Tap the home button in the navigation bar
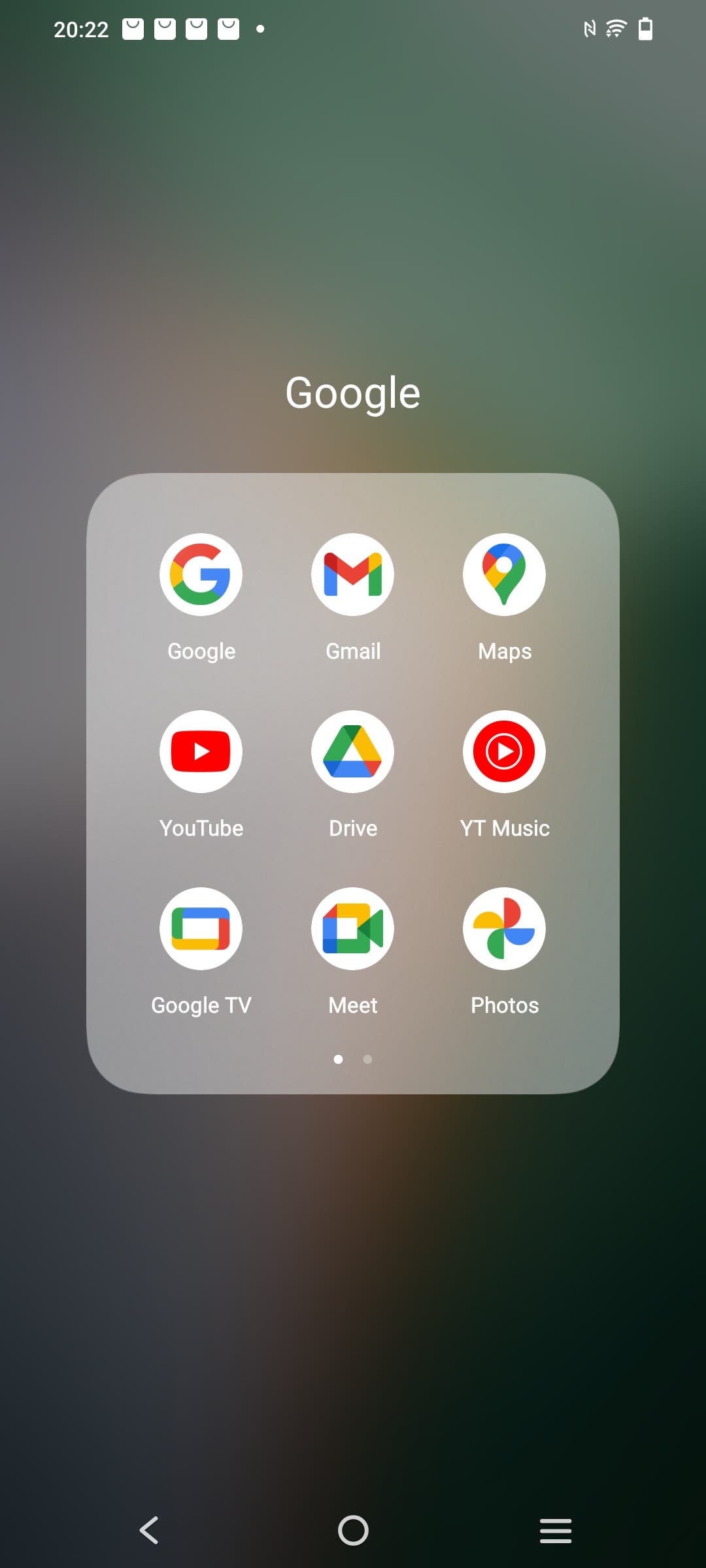The height and width of the screenshot is (1568, 706). (353, 1530)
